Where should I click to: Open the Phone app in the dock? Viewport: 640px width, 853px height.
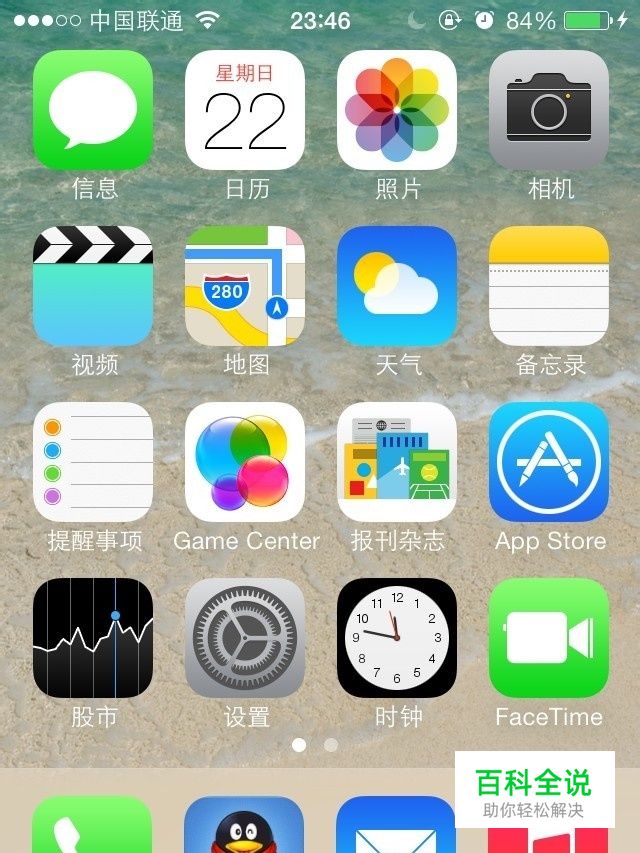92,826
